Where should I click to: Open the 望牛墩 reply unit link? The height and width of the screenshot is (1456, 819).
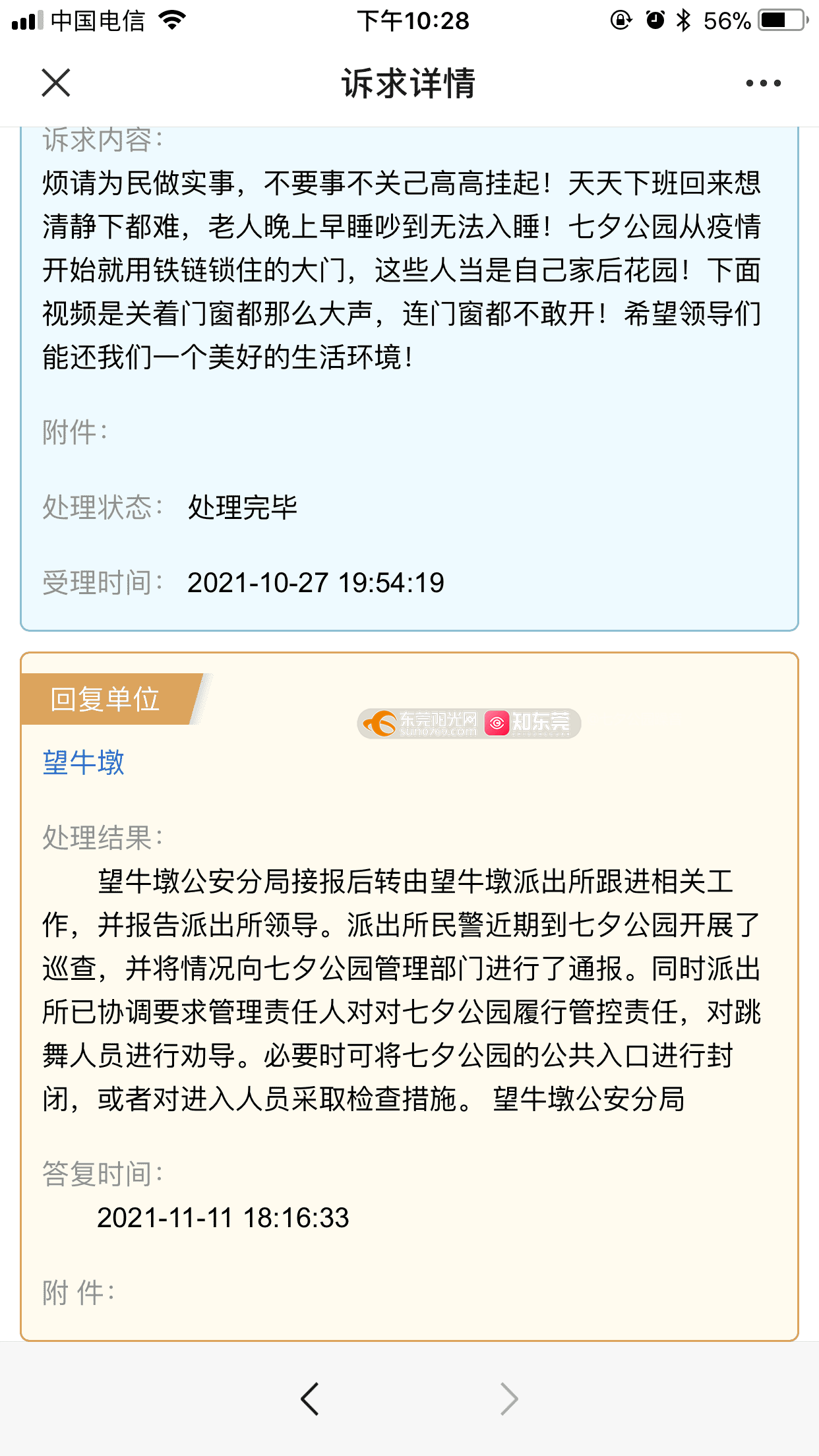coord(84,762)
